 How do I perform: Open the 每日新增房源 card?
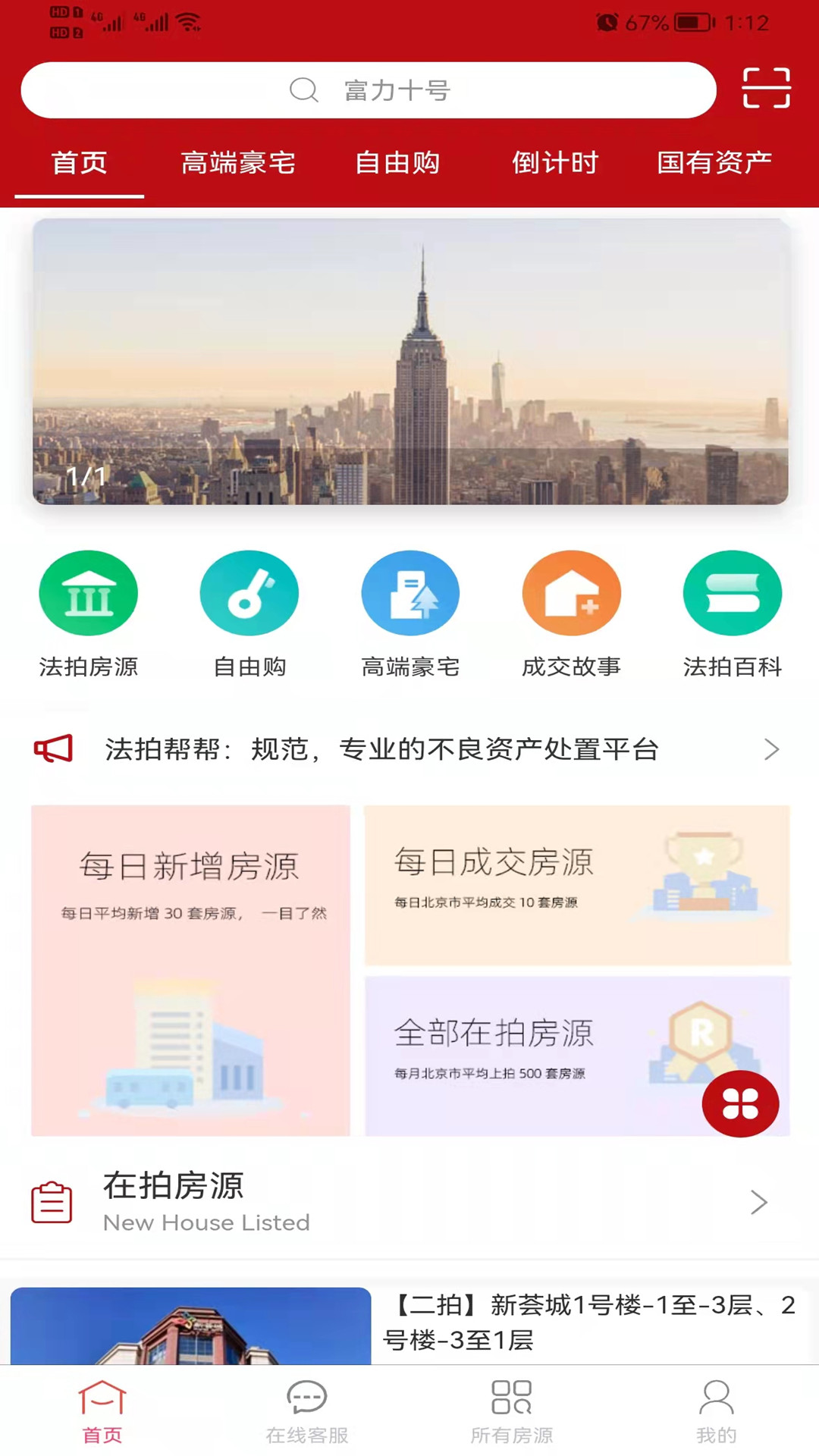click(x=190, y=970)
